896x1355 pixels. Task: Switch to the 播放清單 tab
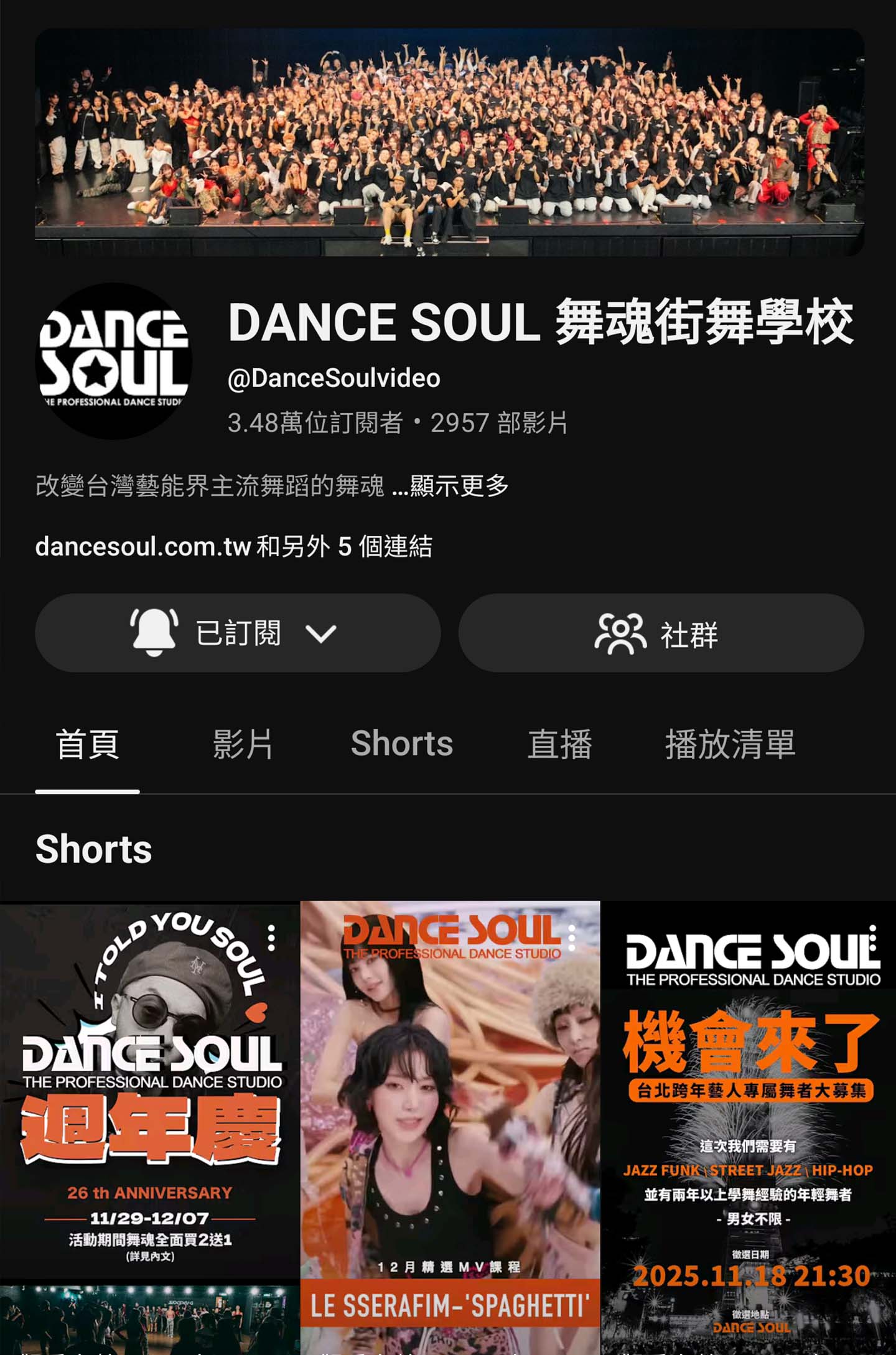(x=730, y=744)
